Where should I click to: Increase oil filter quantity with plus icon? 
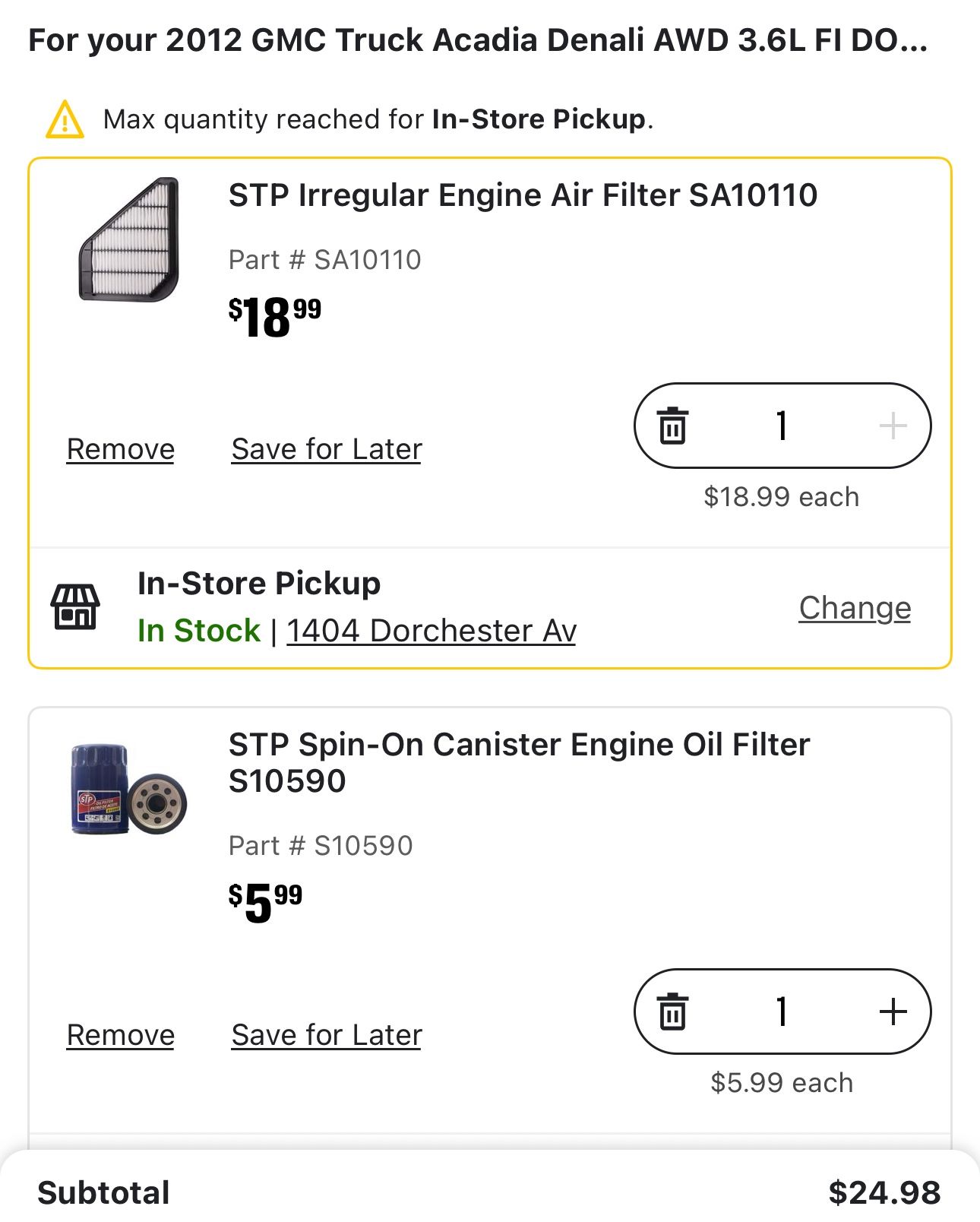893,1011
